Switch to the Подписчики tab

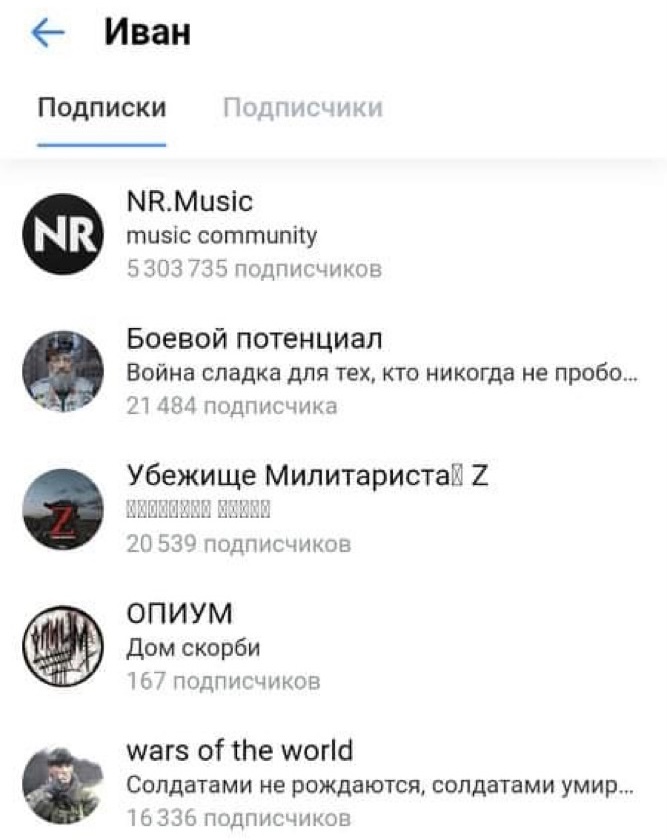click(x=302, y=108)
